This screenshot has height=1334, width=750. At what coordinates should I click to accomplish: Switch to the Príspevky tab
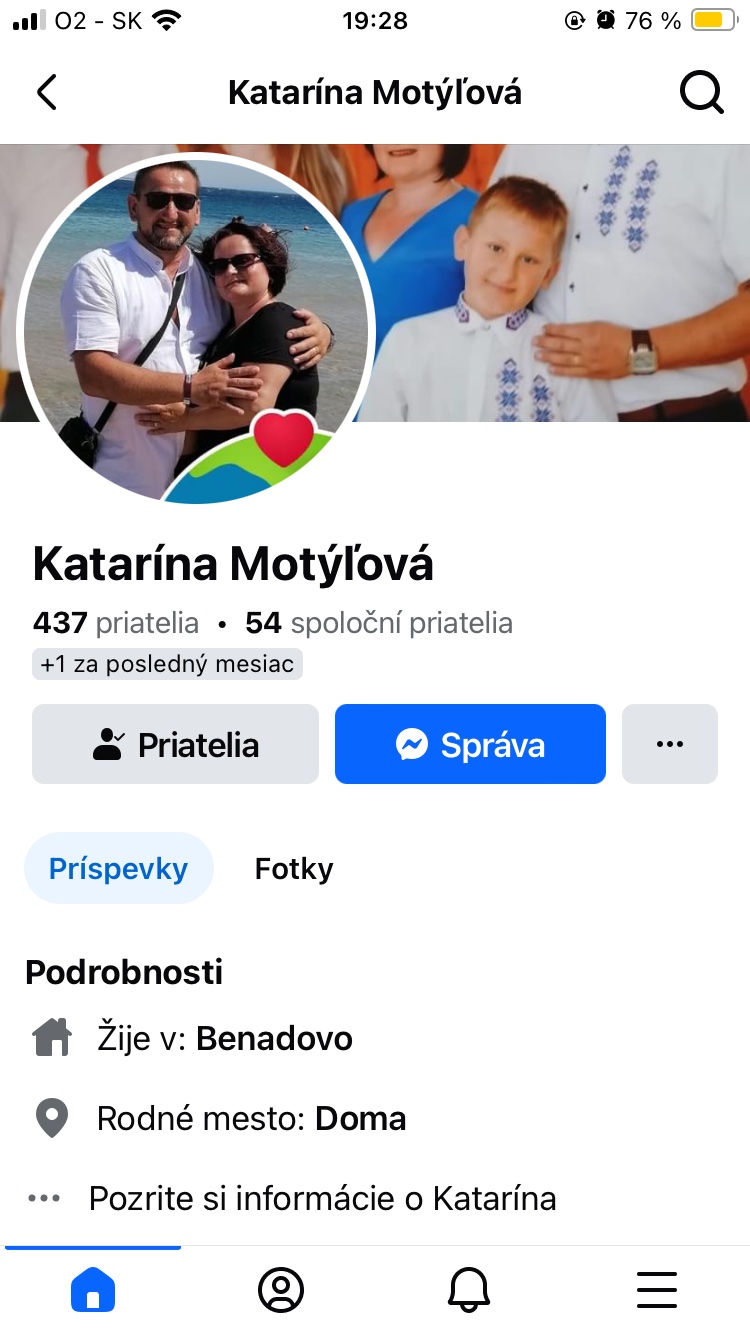118,868
